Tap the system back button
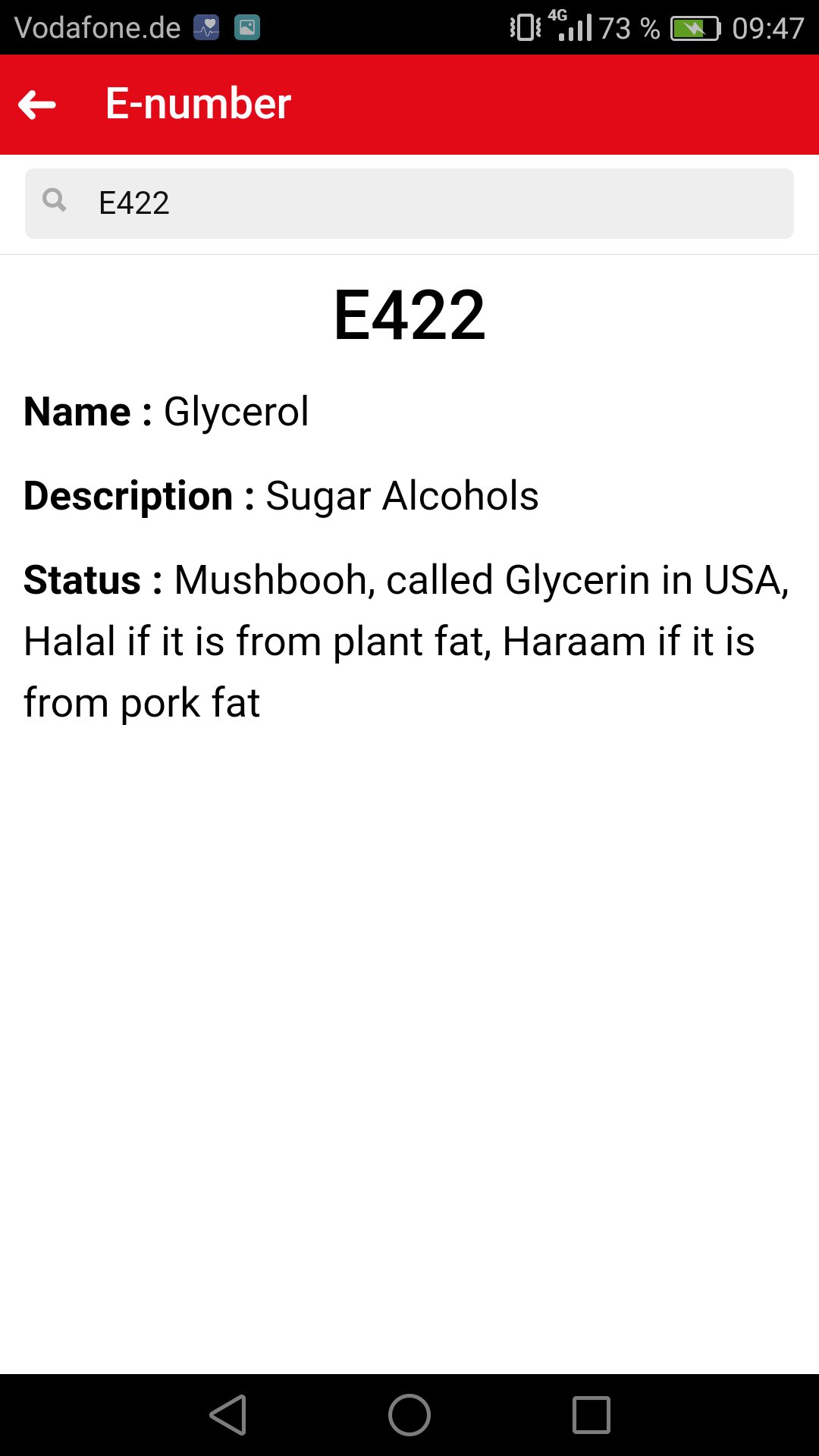Viewport: 819px width, 1456px height. (x=228, y=1415)
